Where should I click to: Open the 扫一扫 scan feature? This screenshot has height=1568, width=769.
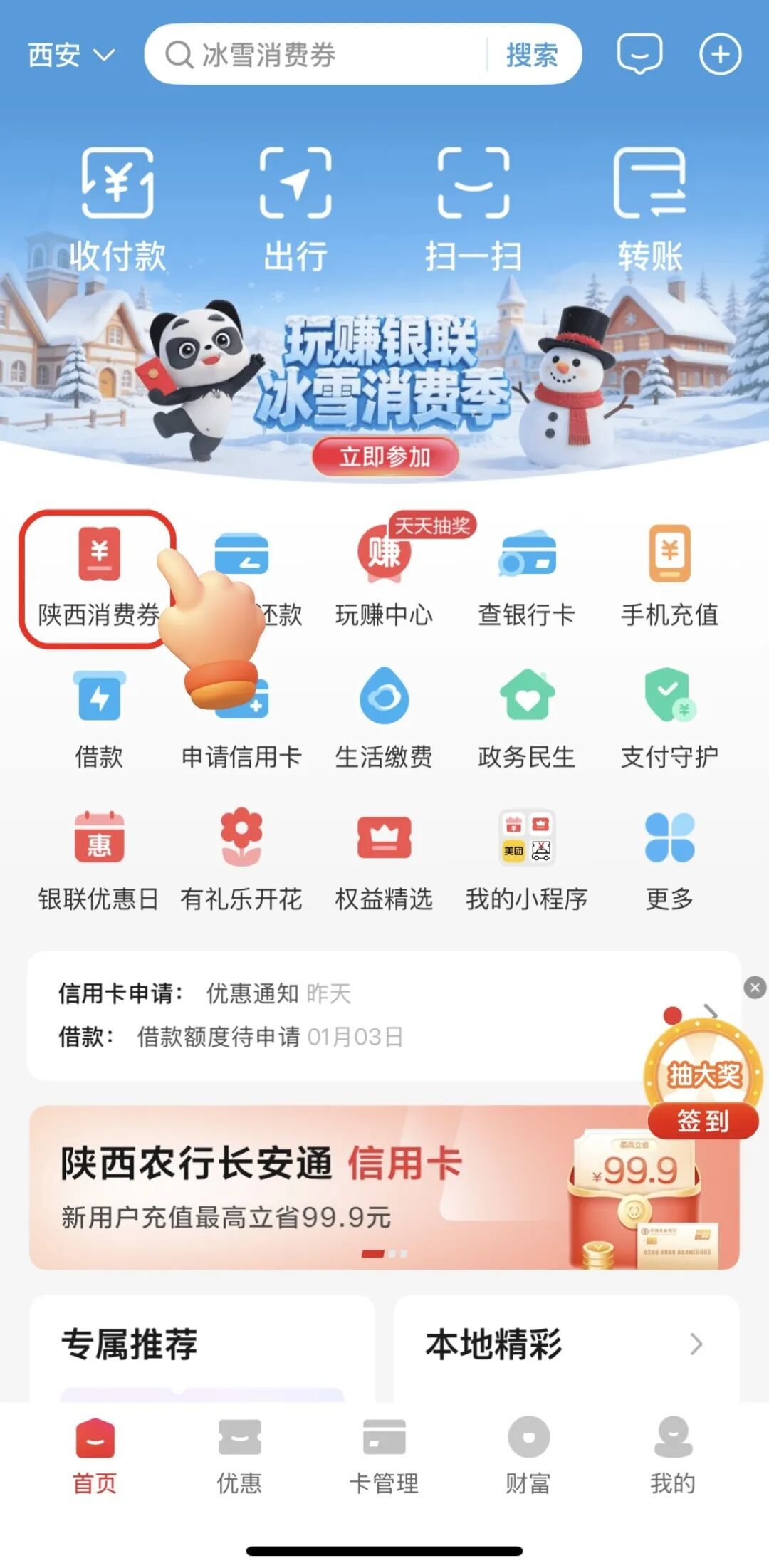474,207
